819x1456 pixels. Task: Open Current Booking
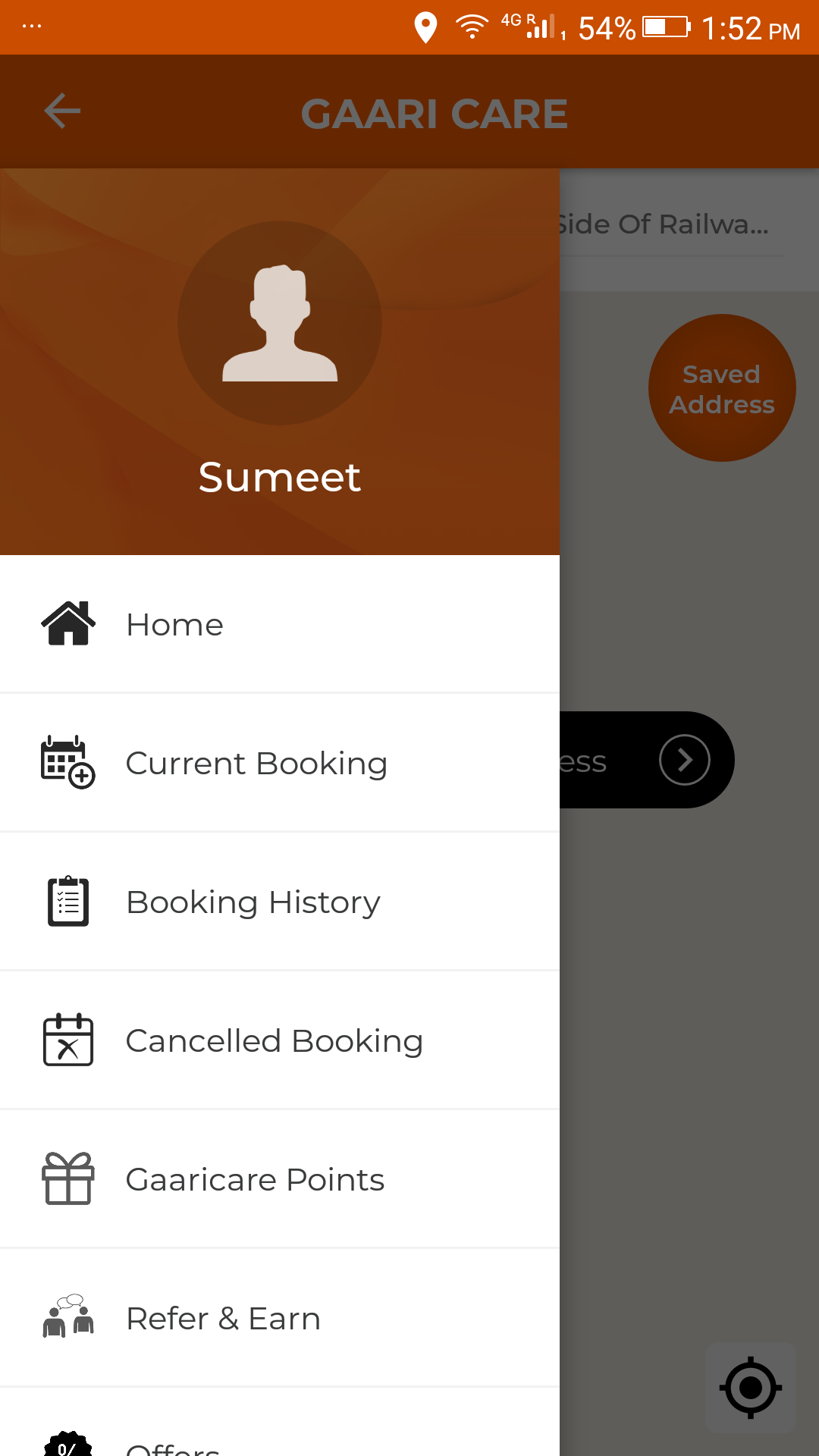coord(280,763)
